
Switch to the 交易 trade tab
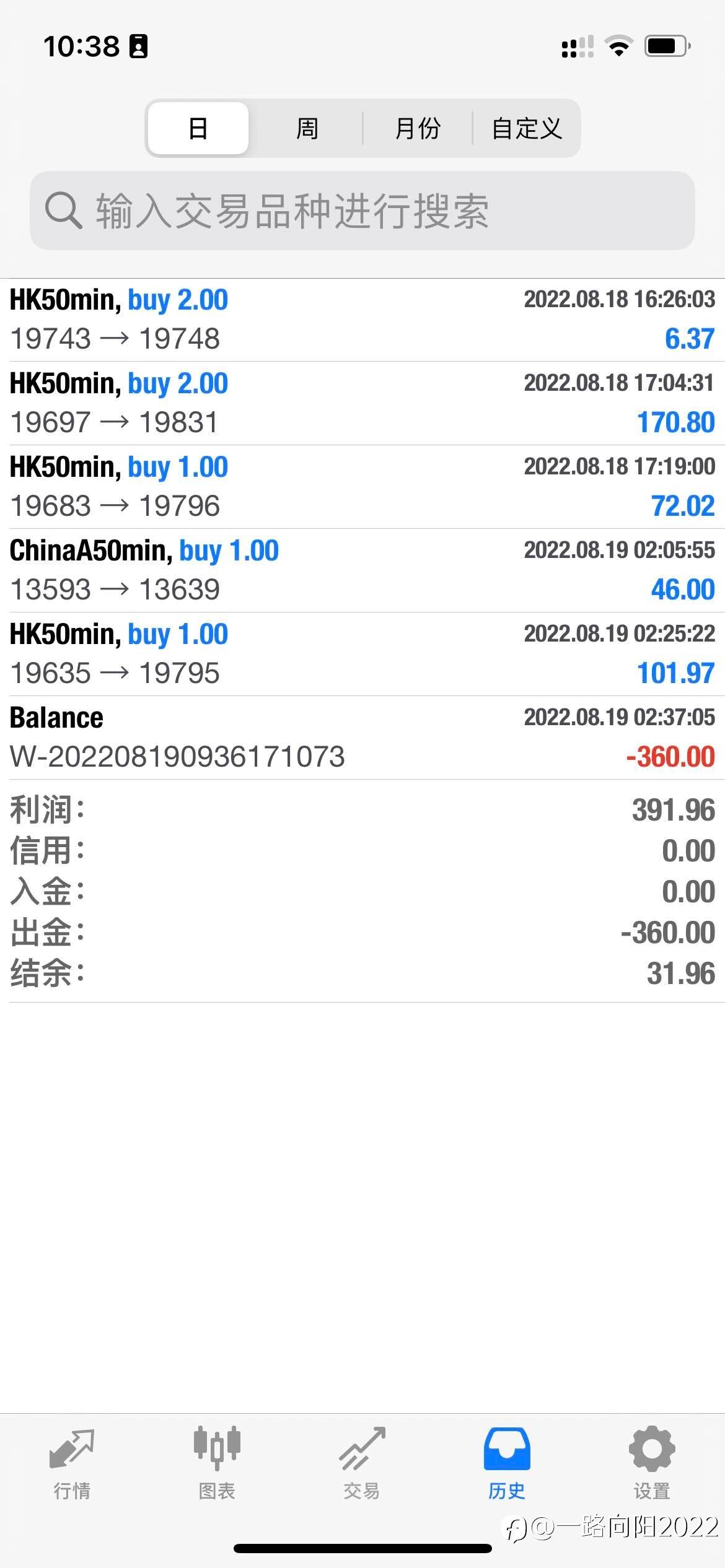362,1464
